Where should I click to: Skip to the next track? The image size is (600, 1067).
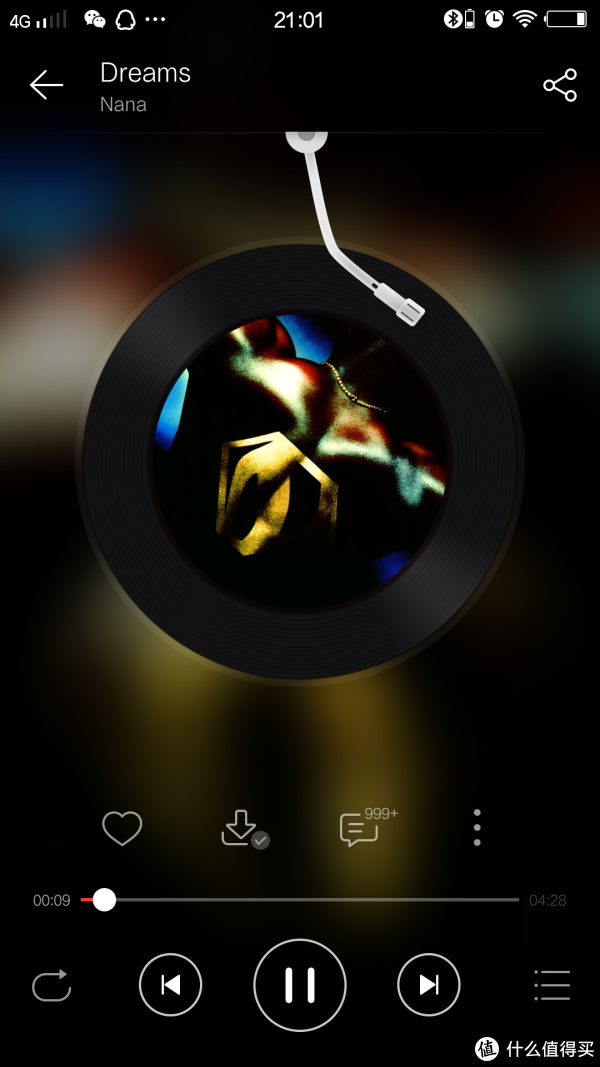pos(429,985)
